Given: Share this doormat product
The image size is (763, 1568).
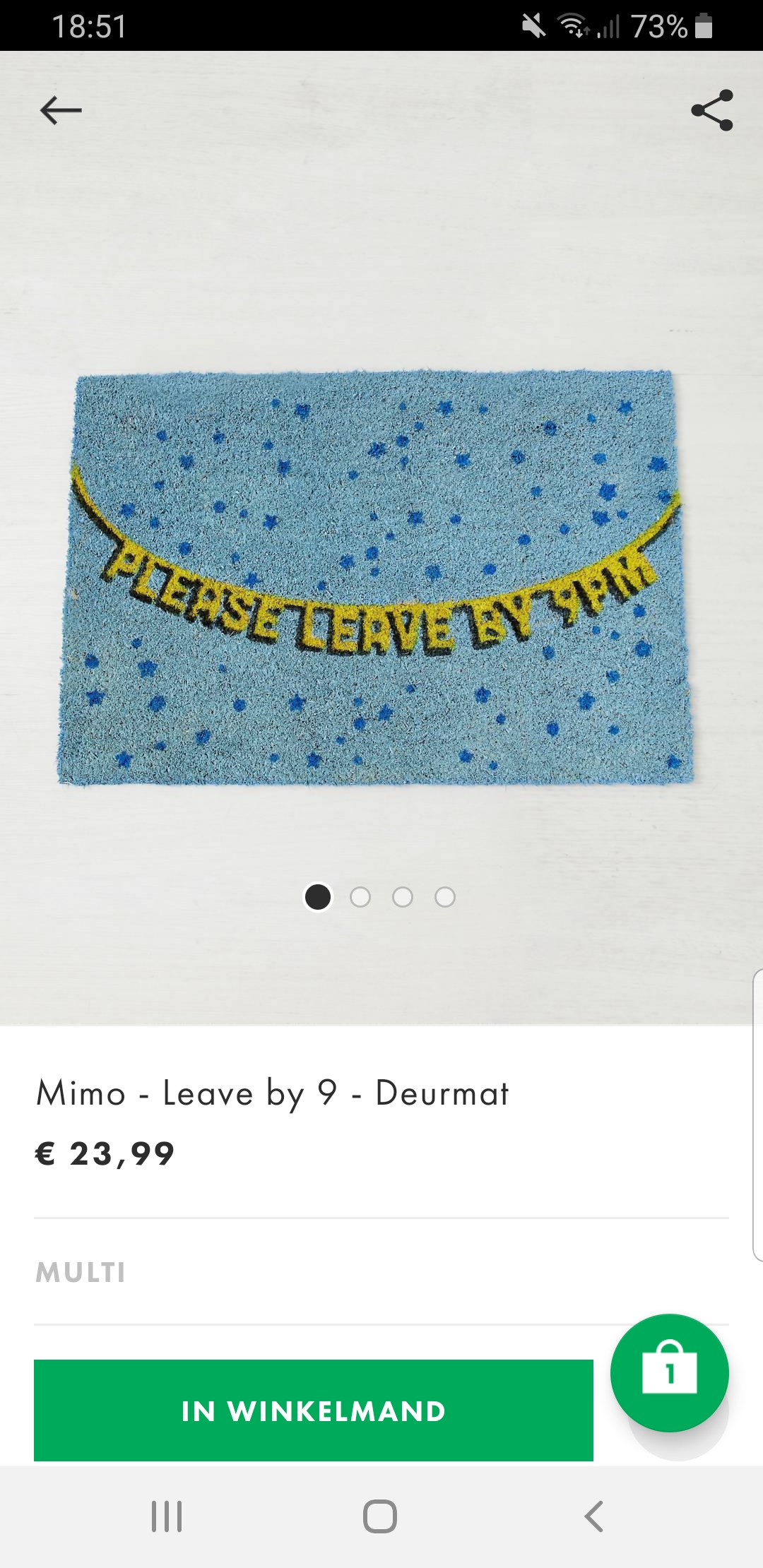Looking at the screenshot, I should pos(712,110).
